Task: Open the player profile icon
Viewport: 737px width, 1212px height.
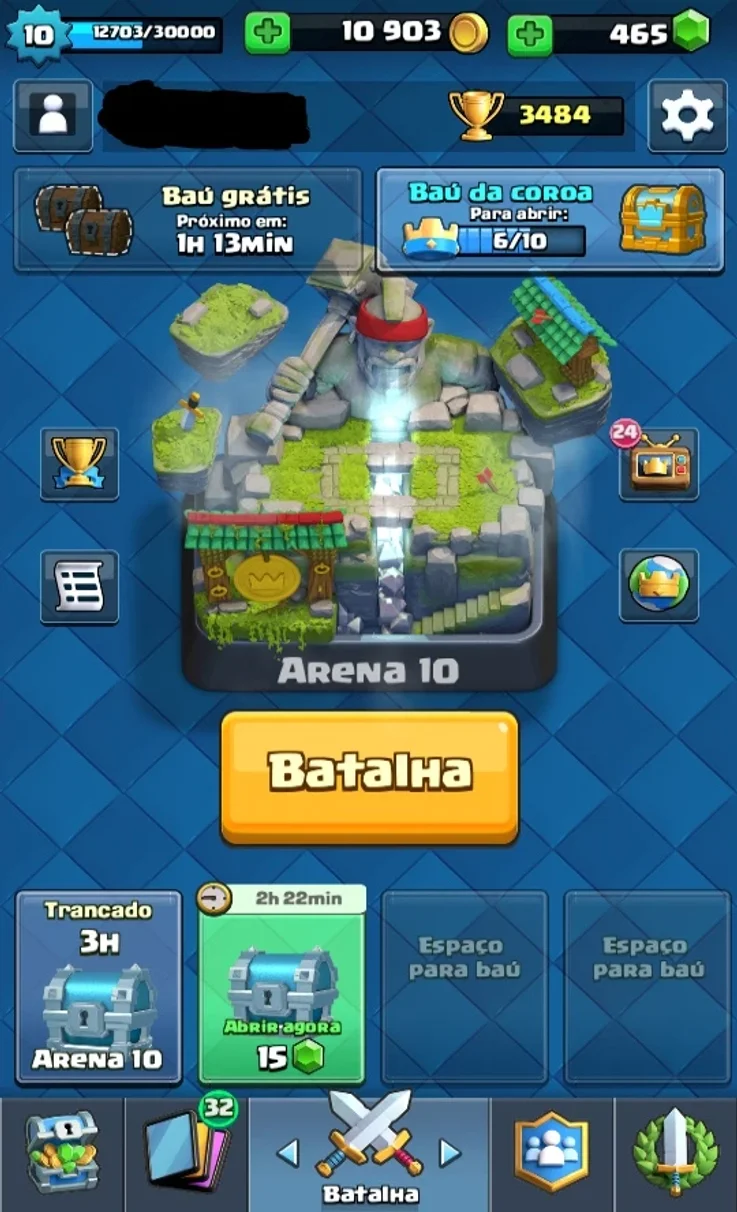Action: pos(52,115)
